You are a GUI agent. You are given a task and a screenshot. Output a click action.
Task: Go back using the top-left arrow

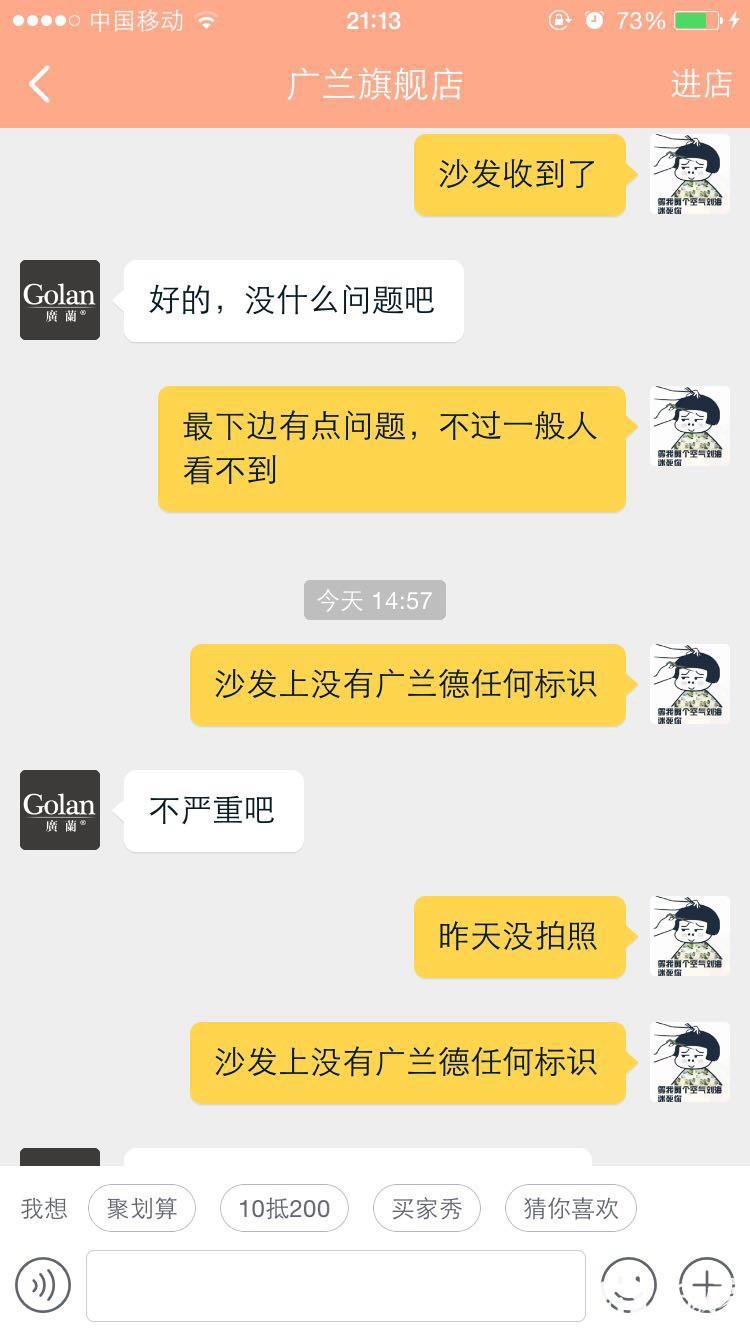click(x=40, y=85)
